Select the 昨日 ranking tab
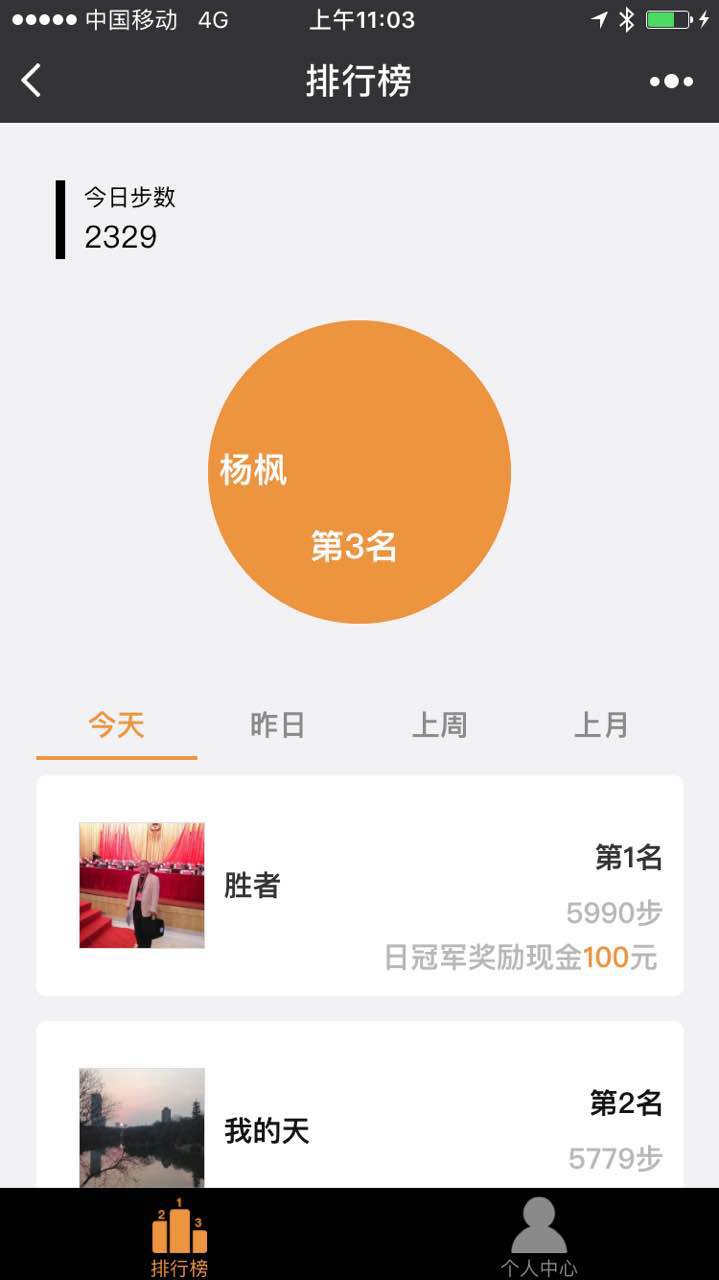719x1280 pixels. pyautogui.click(x=278, y=725)
